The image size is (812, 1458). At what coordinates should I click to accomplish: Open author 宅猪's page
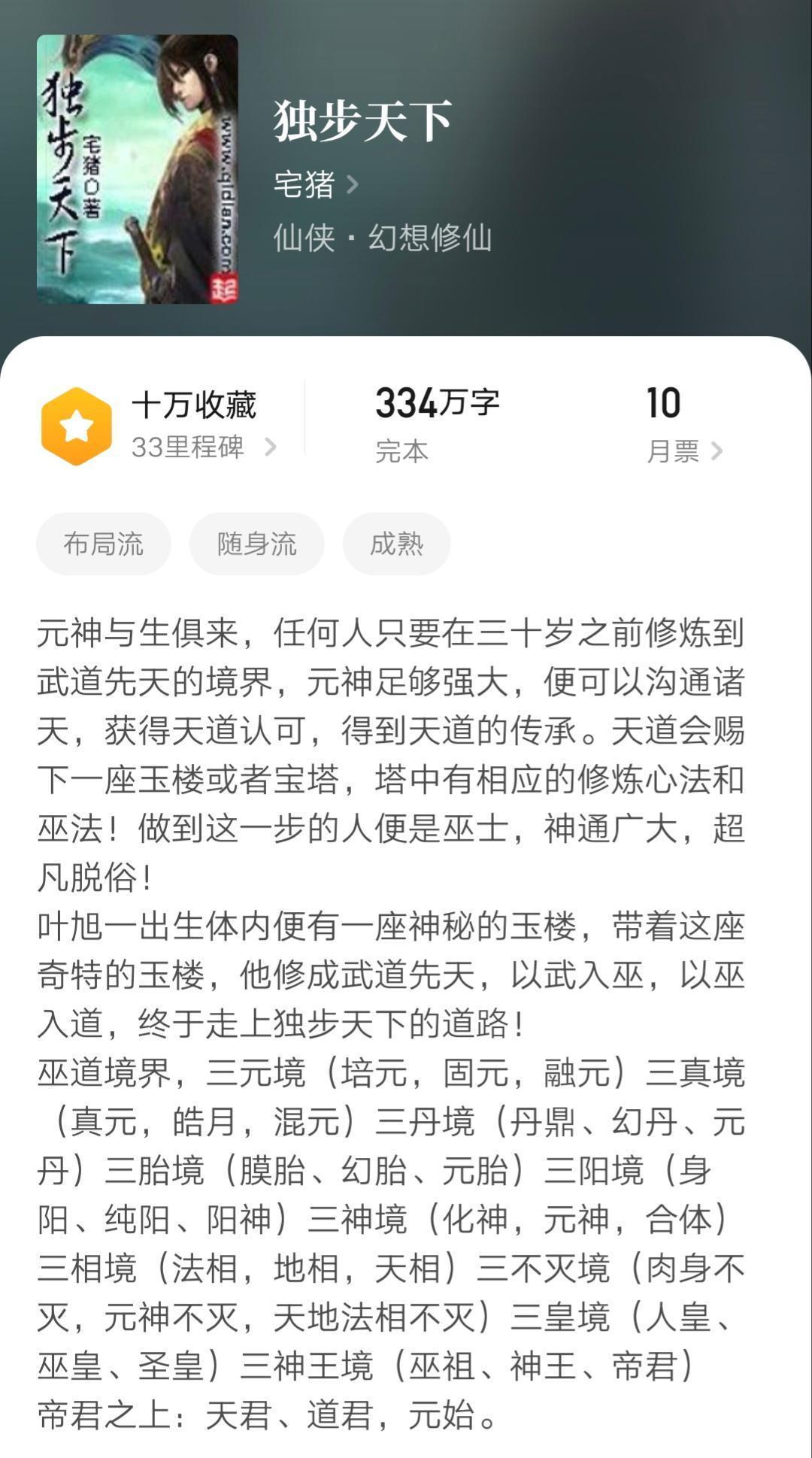coord(316,184)
